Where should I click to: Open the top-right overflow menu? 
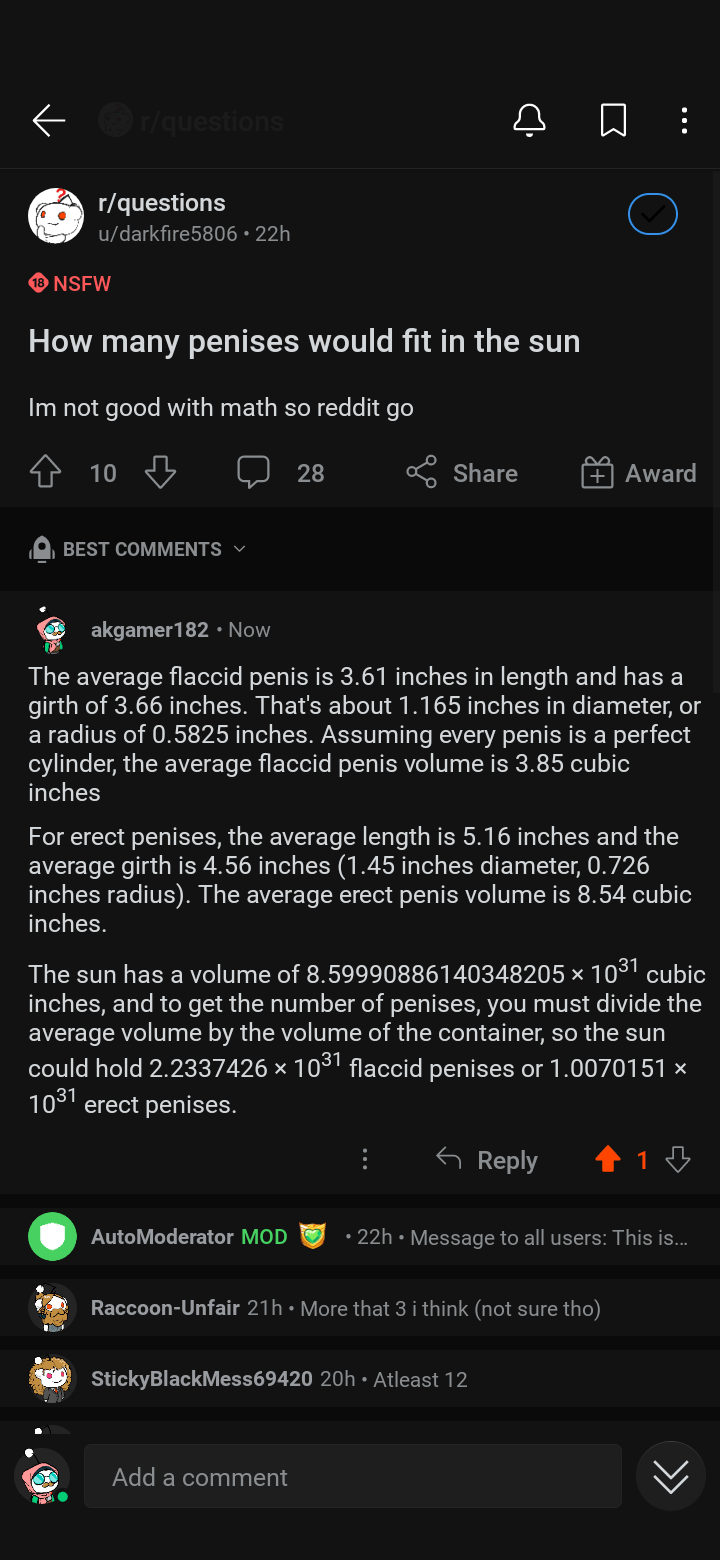(x=684, y=121)
